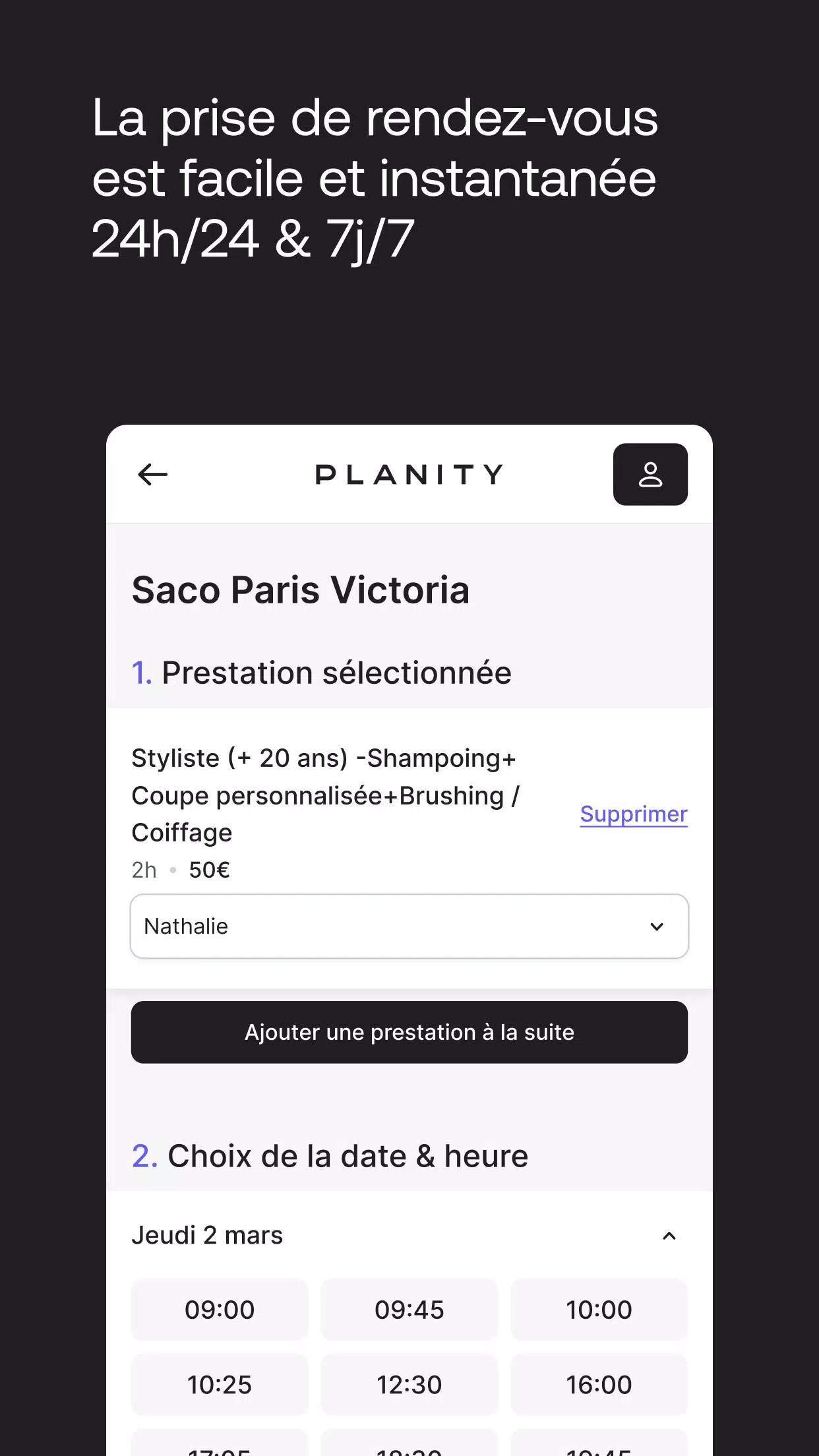The image size is (819, 1456).
Task: Select the 16:00 time slot
Action: [x=598, y=1384]
